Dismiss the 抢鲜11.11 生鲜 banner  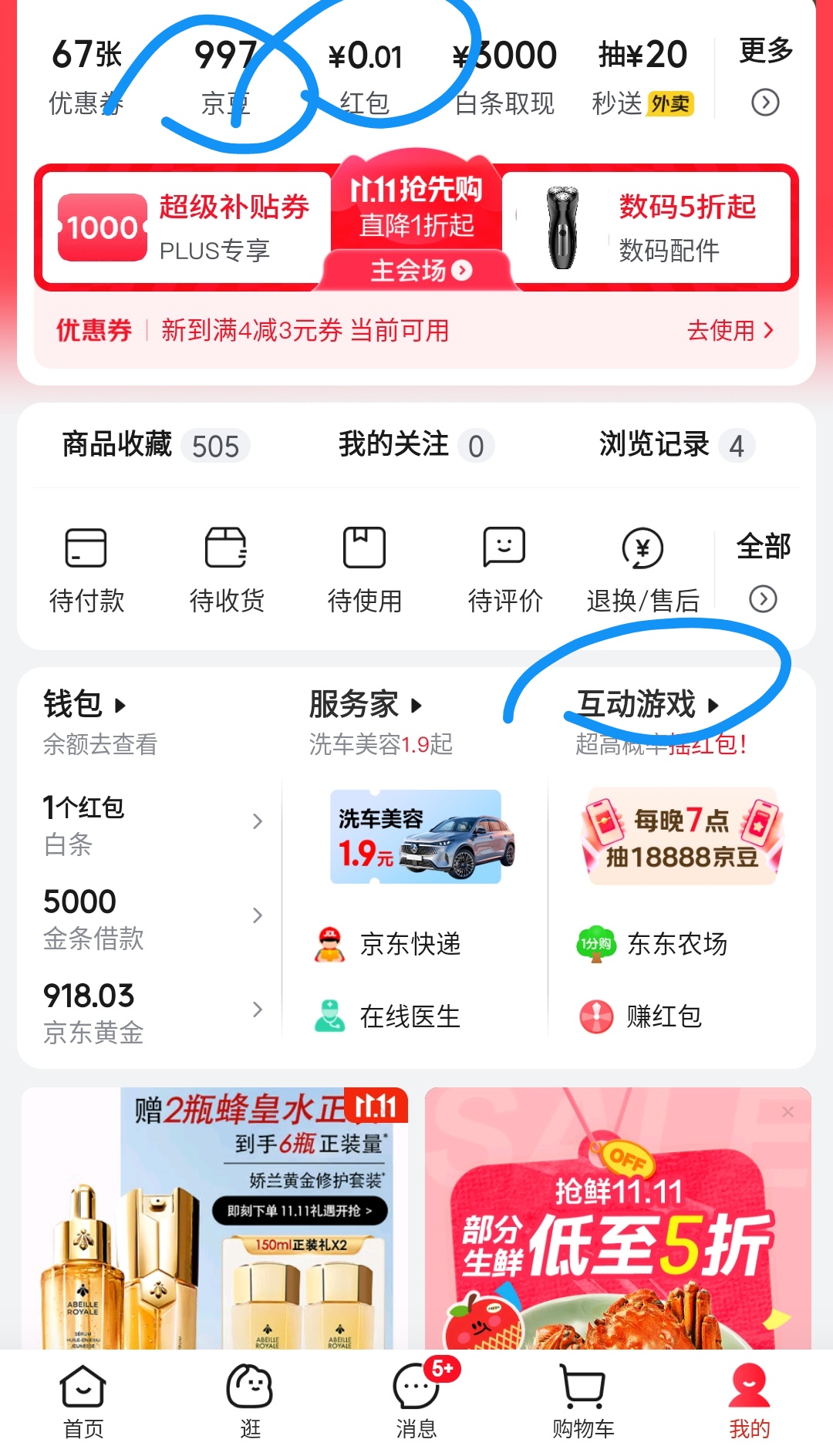click(x=787, y=1111)
